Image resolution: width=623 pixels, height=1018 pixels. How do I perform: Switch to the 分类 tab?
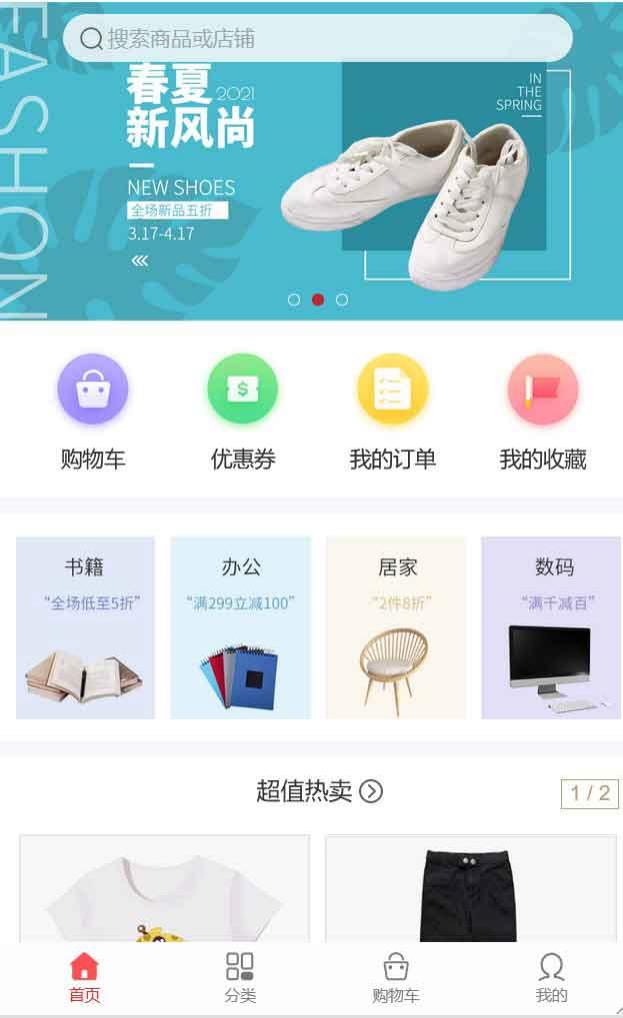240,978
